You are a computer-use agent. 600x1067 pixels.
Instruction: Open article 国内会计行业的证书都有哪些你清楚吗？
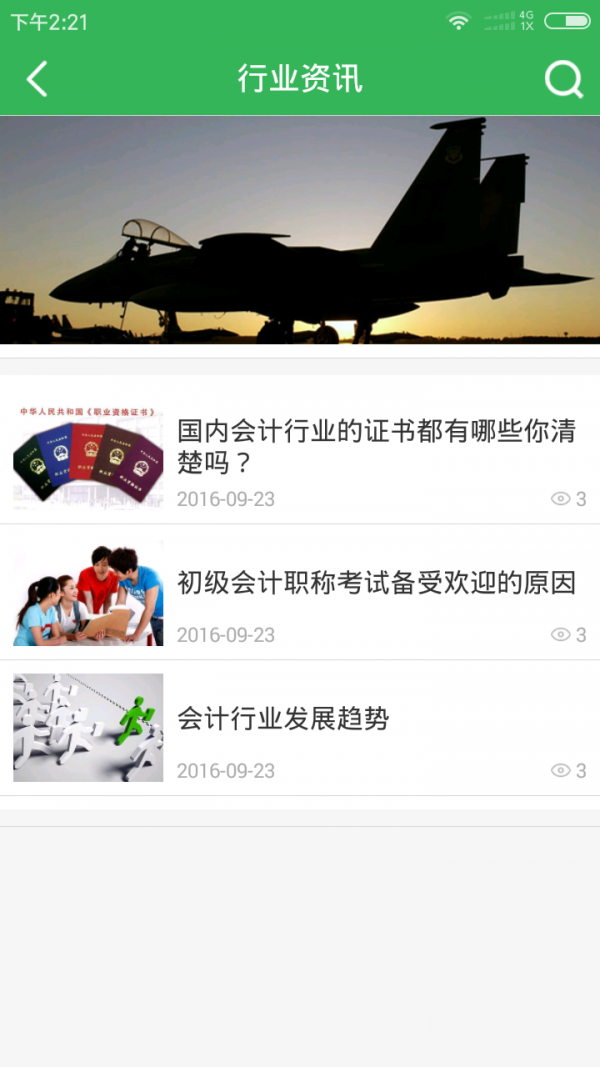(x=375, y=446)
